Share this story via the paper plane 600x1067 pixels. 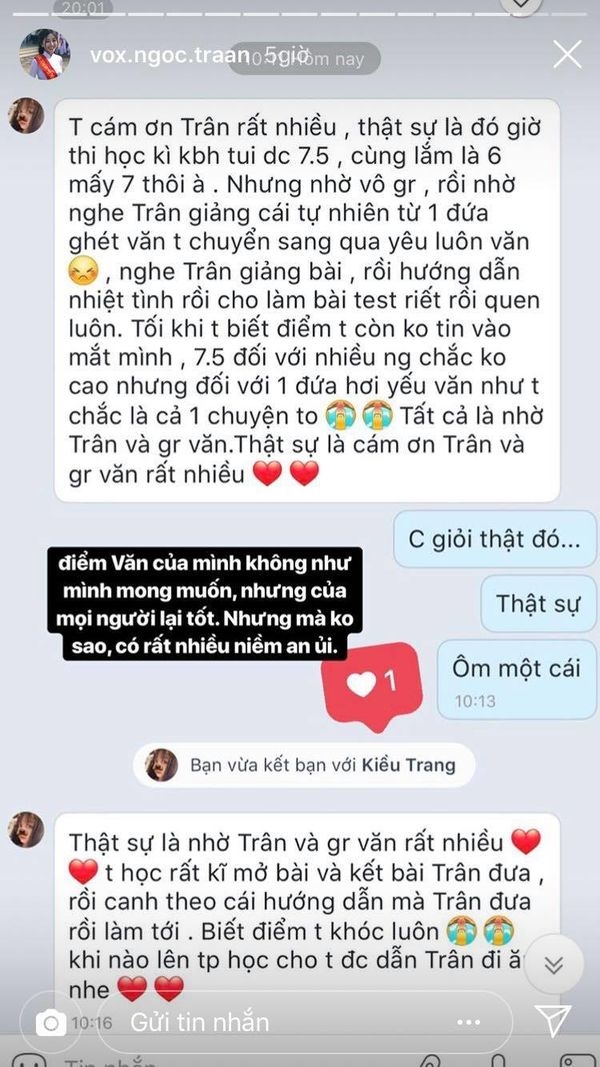click(x=552, y=1020)
